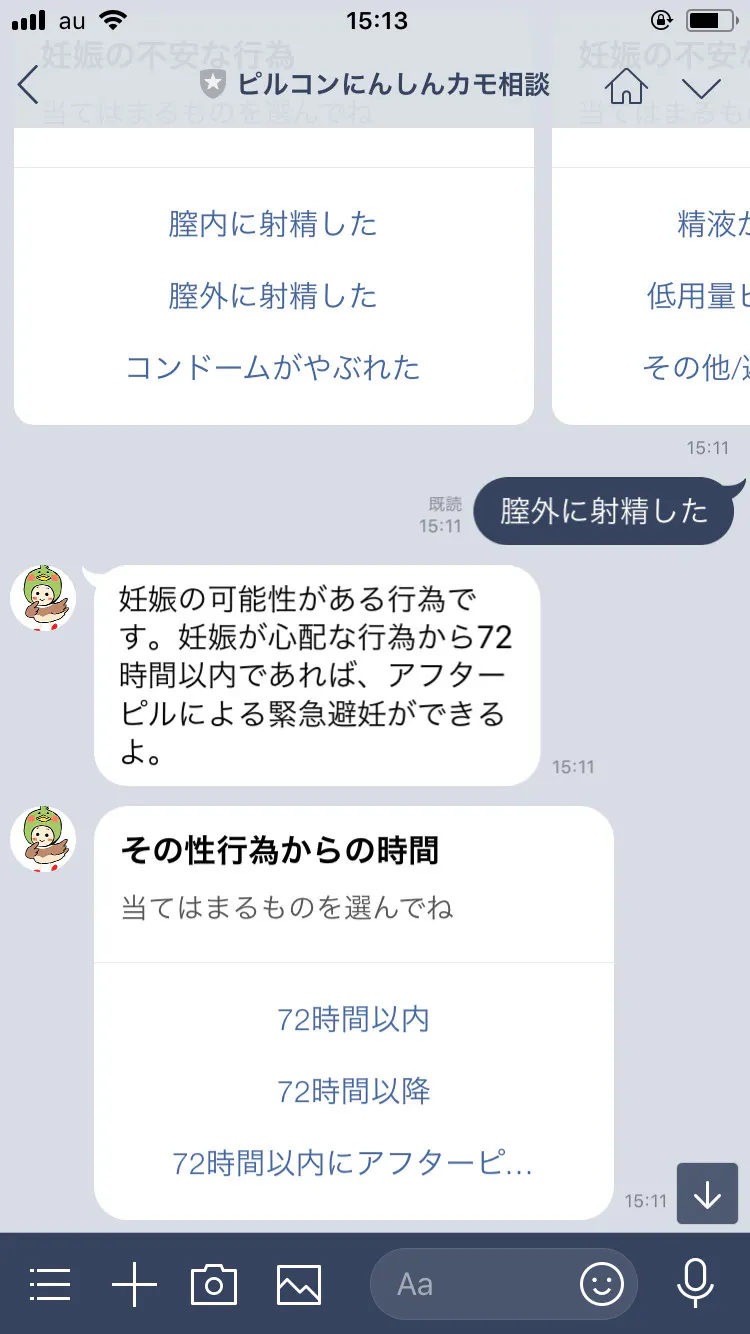The width and height of the screenshot is (750, 1334).
Task: Open the photo gallery picker
Action: pyautogui.click(x=299, y=1284)
